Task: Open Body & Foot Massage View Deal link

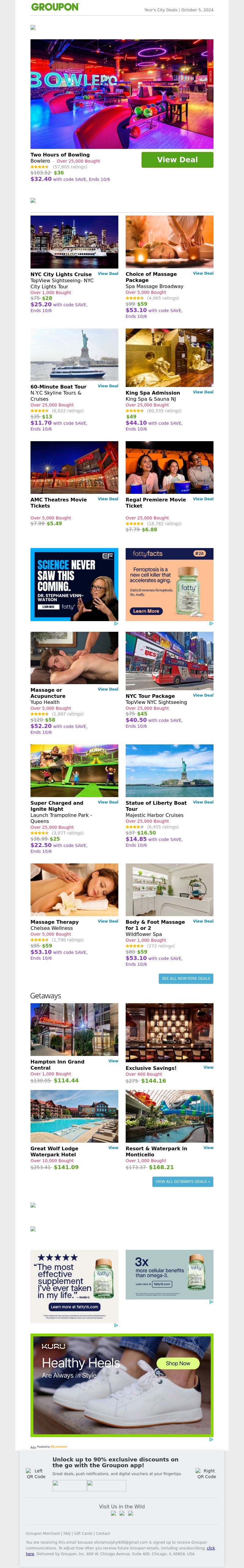Action: point(203,921)
